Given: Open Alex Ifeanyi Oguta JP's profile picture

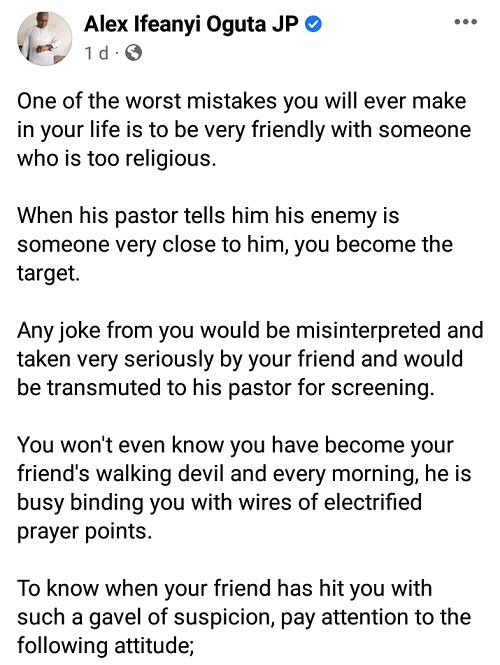Looking at the screenshot, I should (x=45, y=39).
